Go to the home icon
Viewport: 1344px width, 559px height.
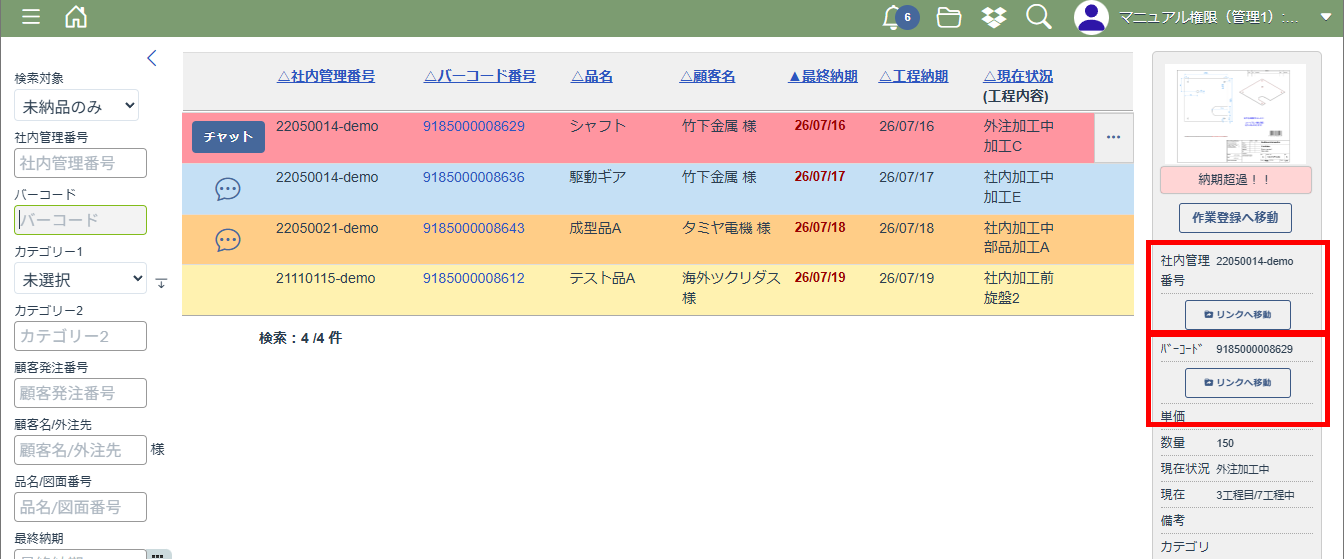pyautogui.click(x=76, y=17)
